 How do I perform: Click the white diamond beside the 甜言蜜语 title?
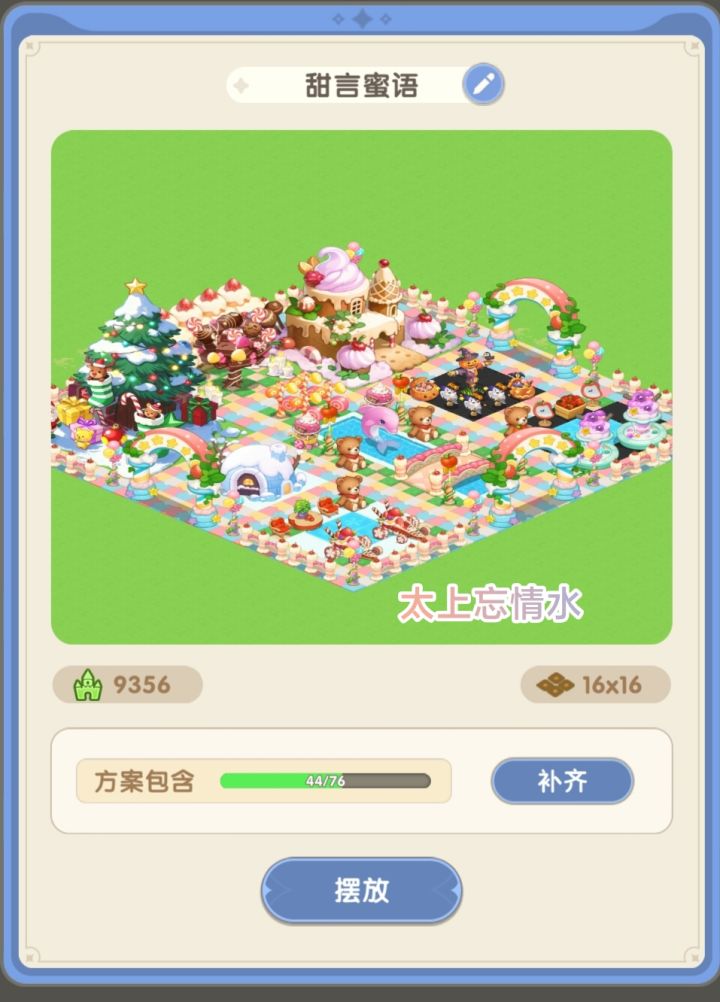[x=240, y=85]
